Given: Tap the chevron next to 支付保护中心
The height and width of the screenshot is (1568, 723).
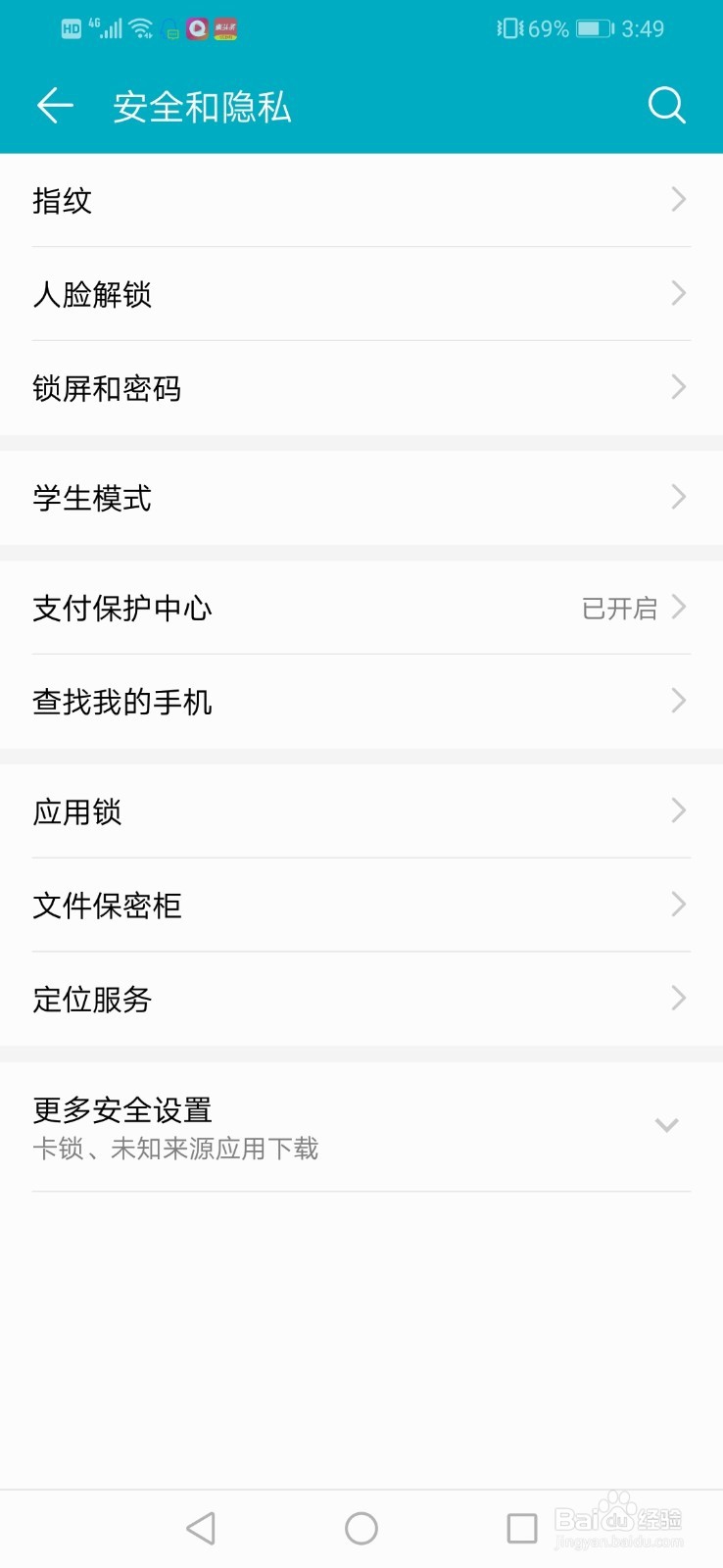Looking at the screenshot, I should tap(678, 608).
